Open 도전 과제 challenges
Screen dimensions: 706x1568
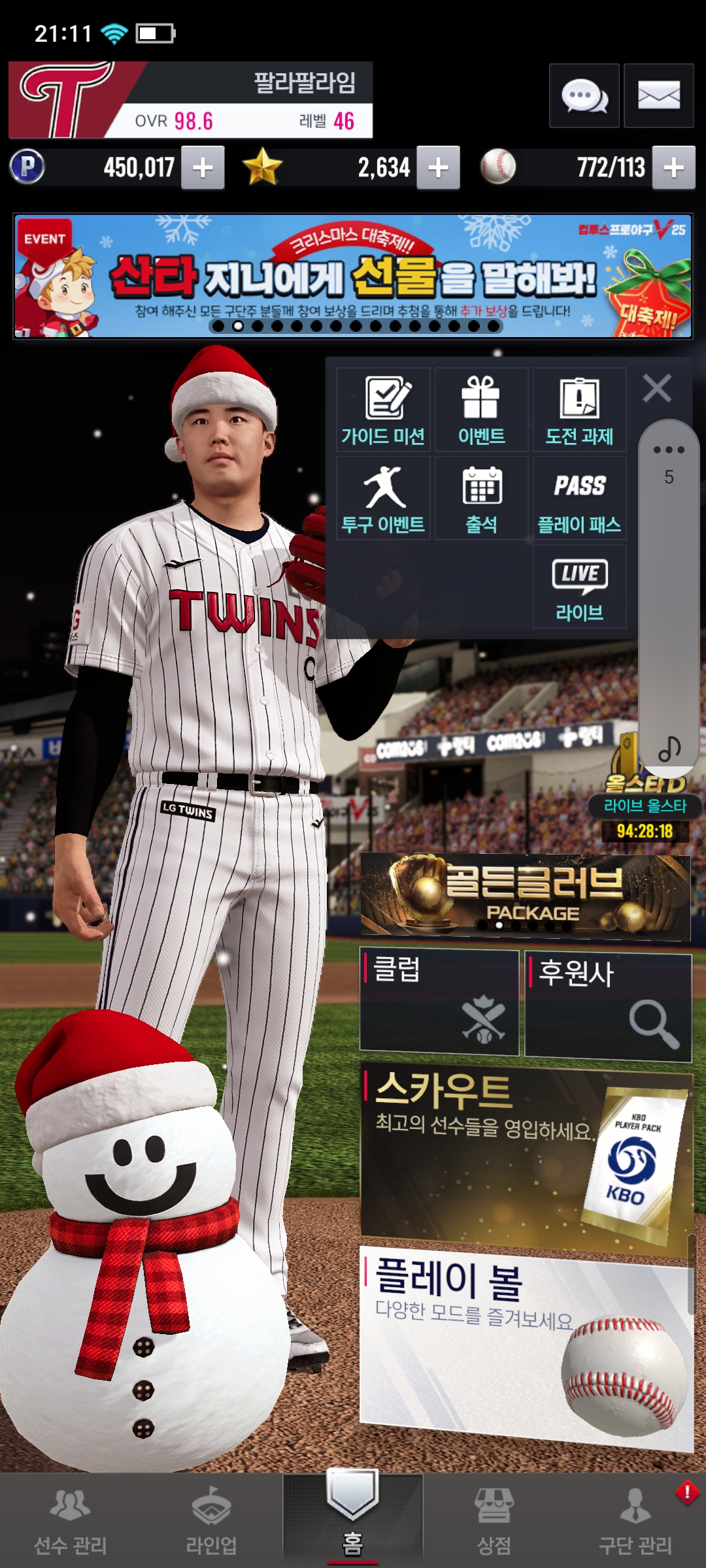coord(579,410)
